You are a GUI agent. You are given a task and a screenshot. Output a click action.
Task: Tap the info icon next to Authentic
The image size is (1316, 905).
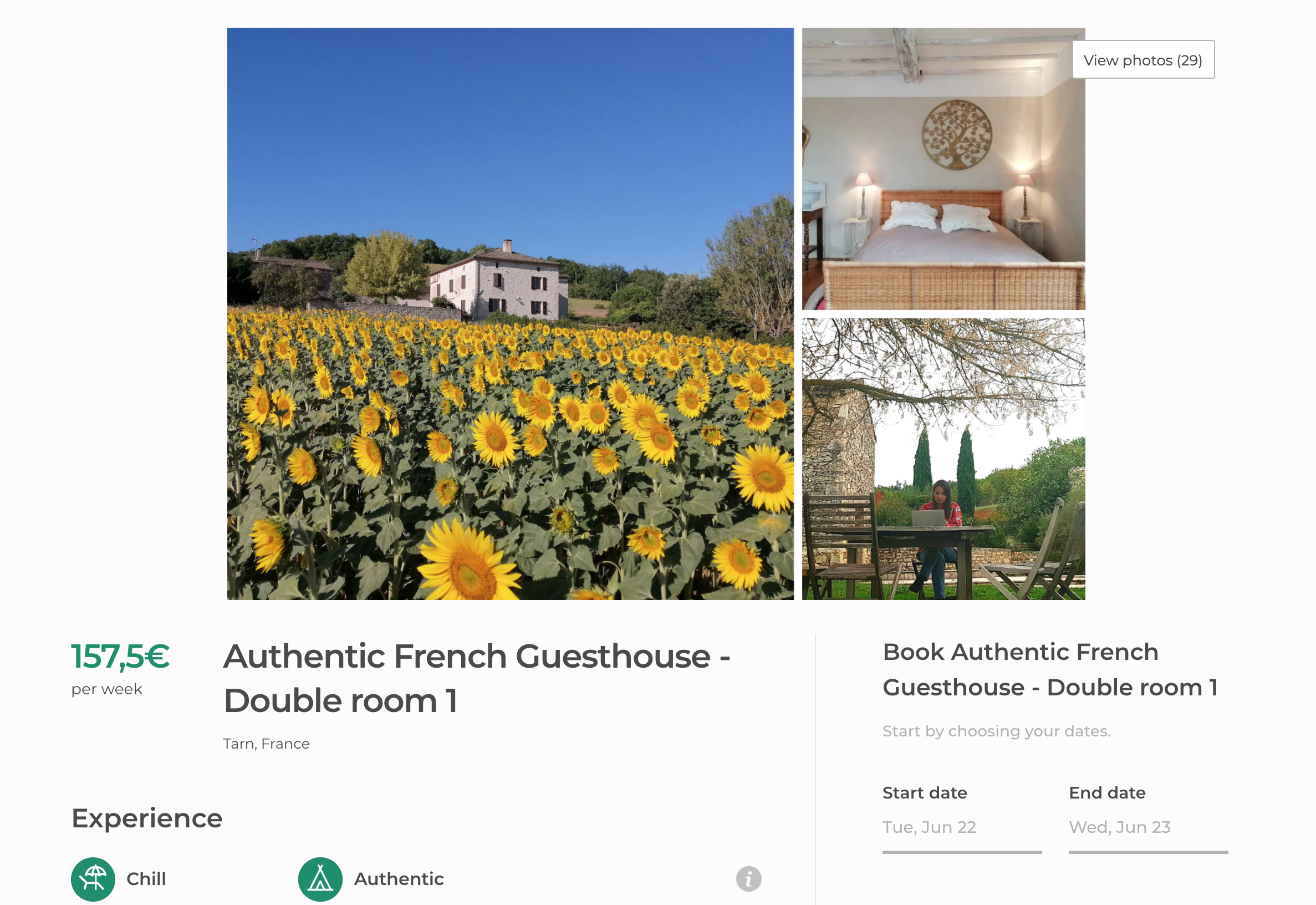pos(748,879)
